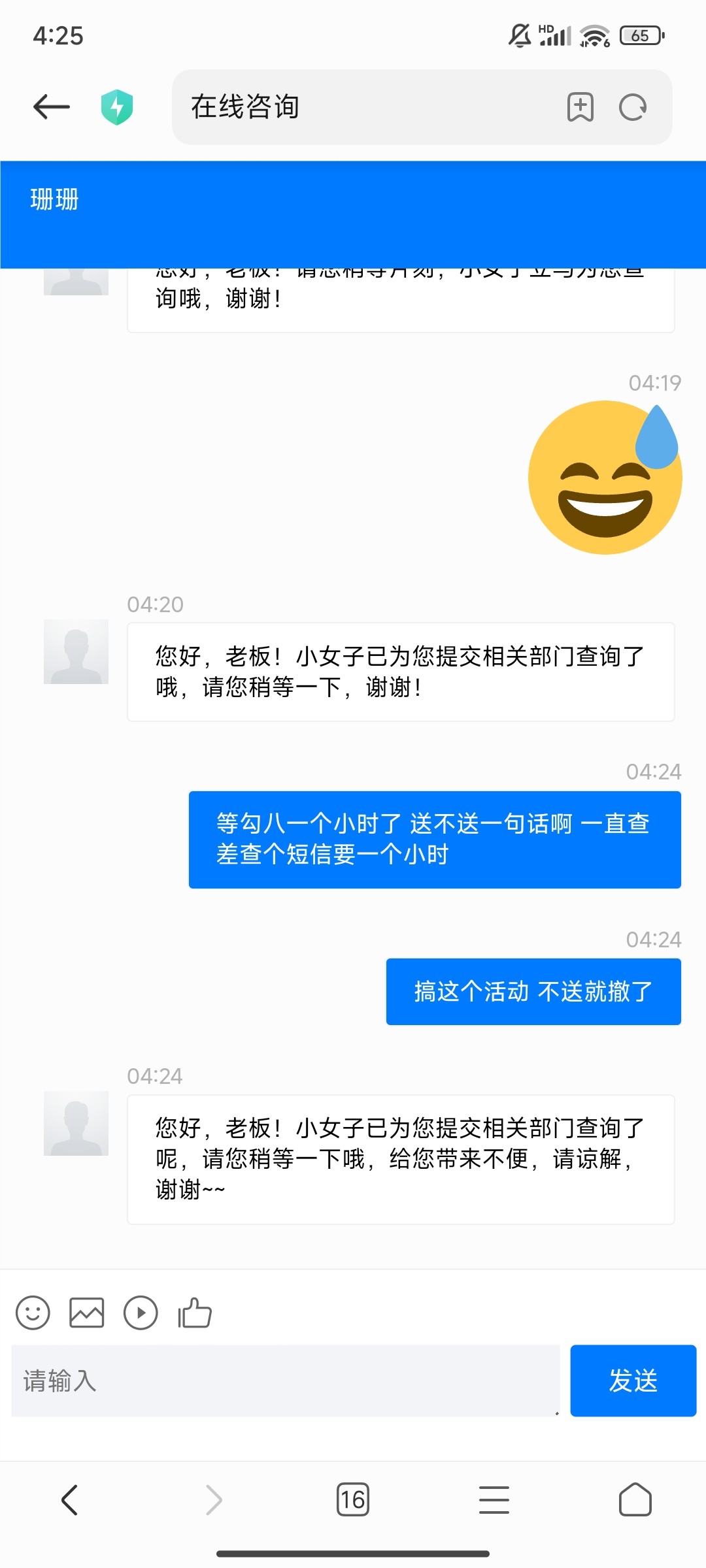This screenshot has width=706, height=1568.
Task: Go to the previous page in browser
Action: tap(70, 1499)
